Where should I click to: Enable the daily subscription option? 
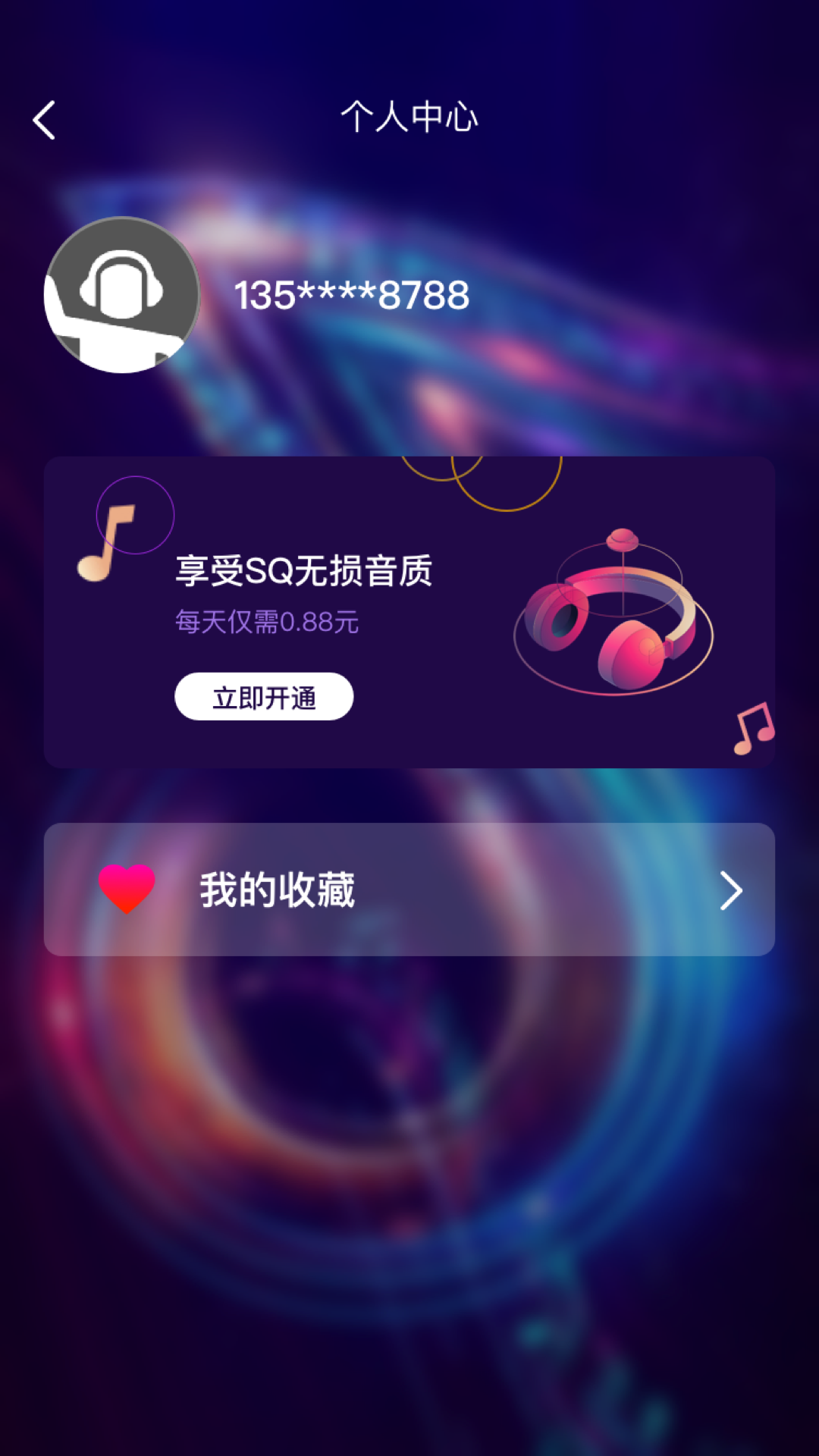(x=264, y=695)
